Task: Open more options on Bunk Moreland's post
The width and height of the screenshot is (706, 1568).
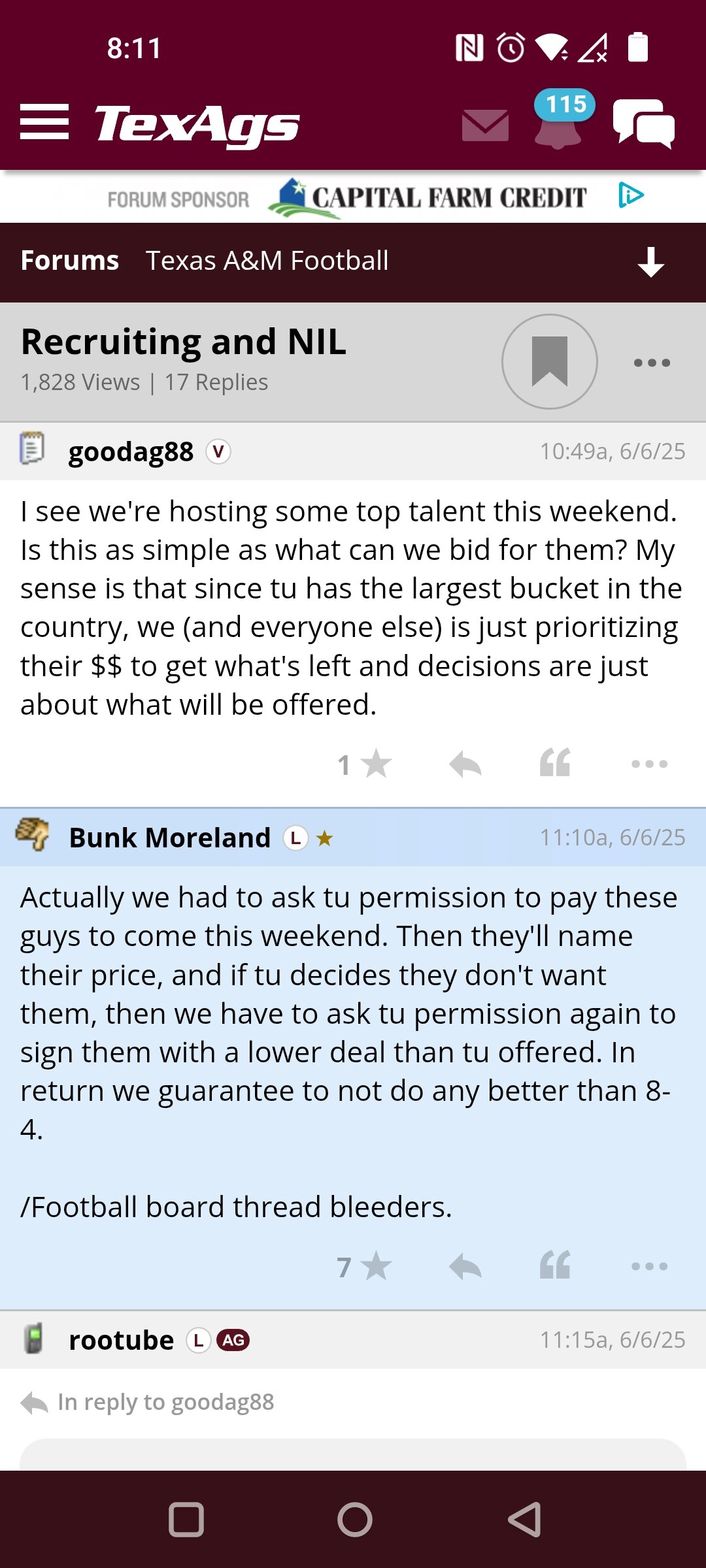Action: point(649,1266)
